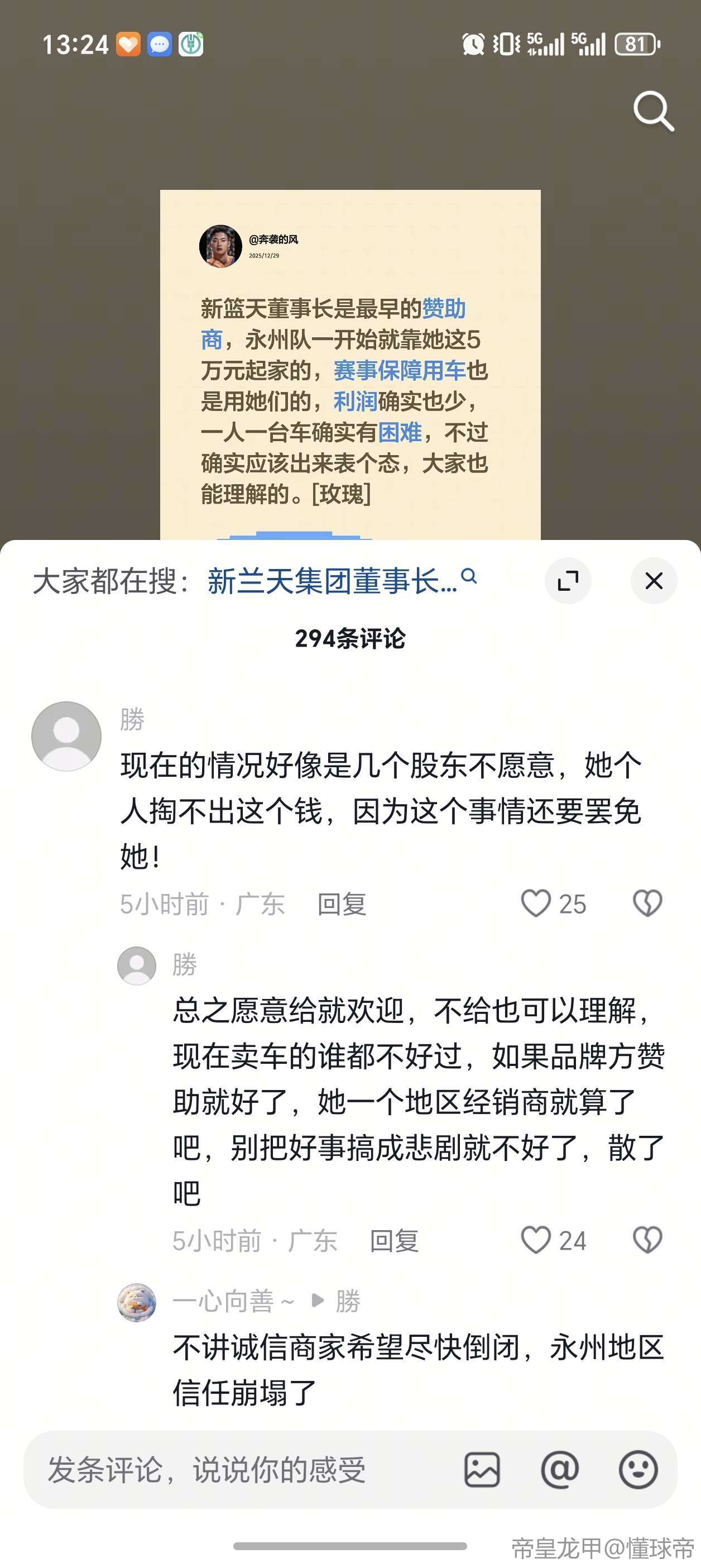Open emoji picker for comment

(638, 1470)
